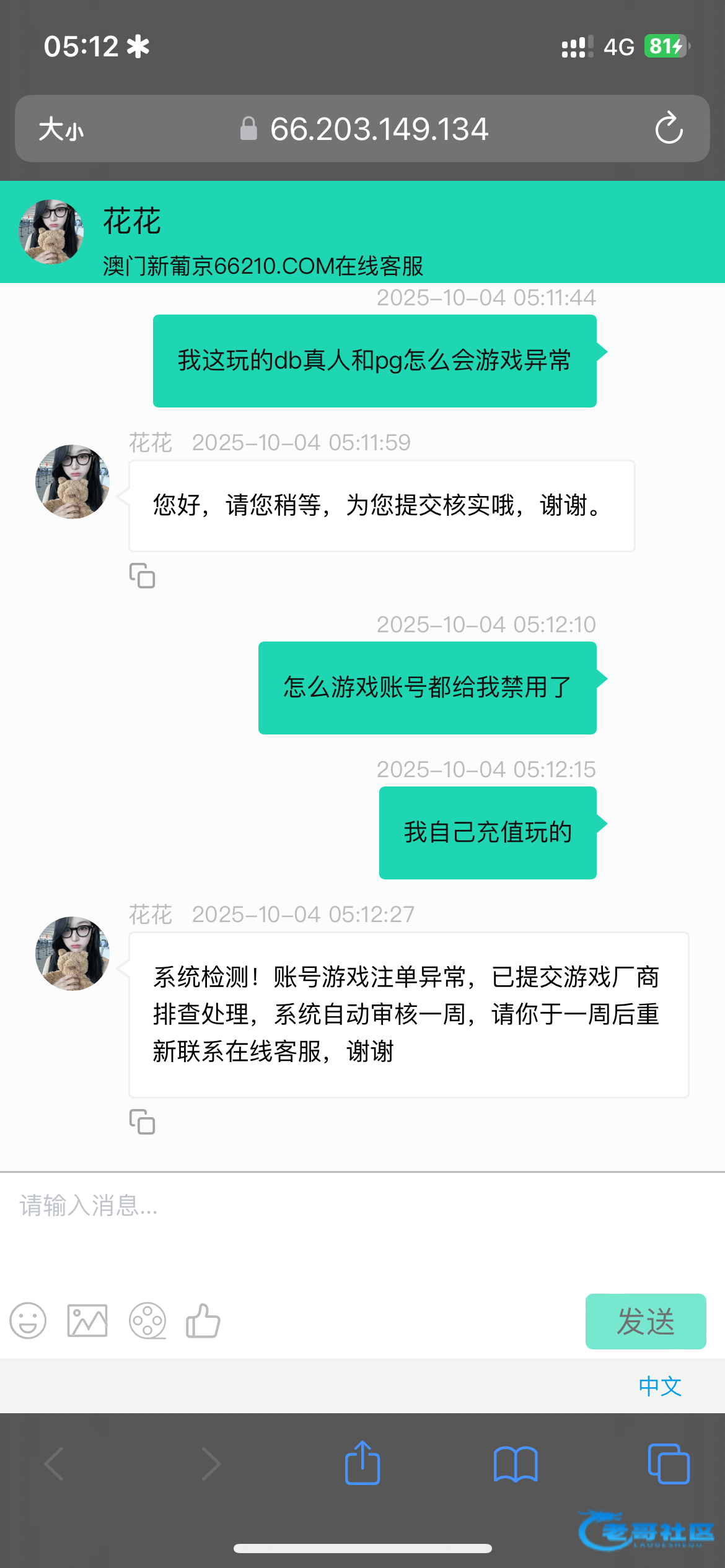Attach an image to the chat

[87, 1320]
